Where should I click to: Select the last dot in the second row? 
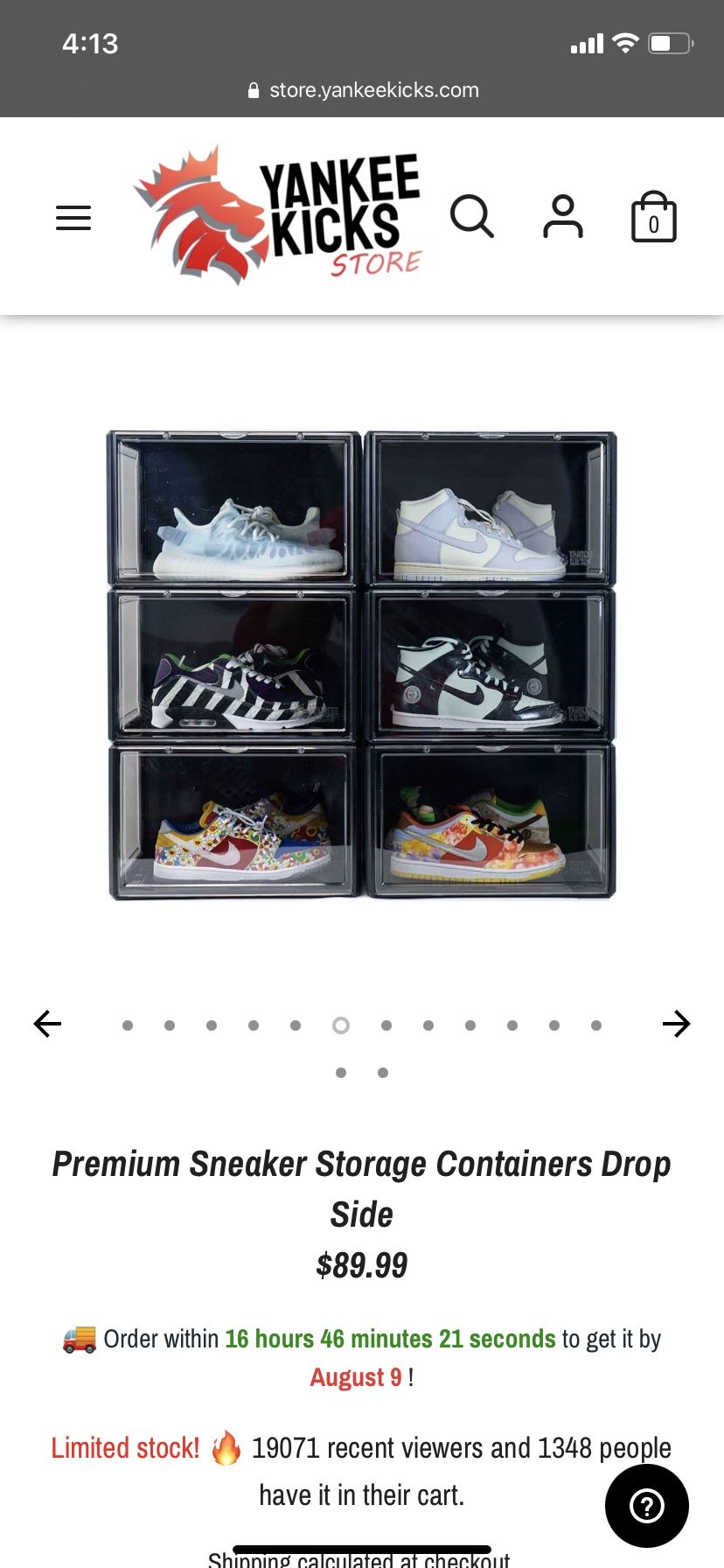coord(381,1071)
